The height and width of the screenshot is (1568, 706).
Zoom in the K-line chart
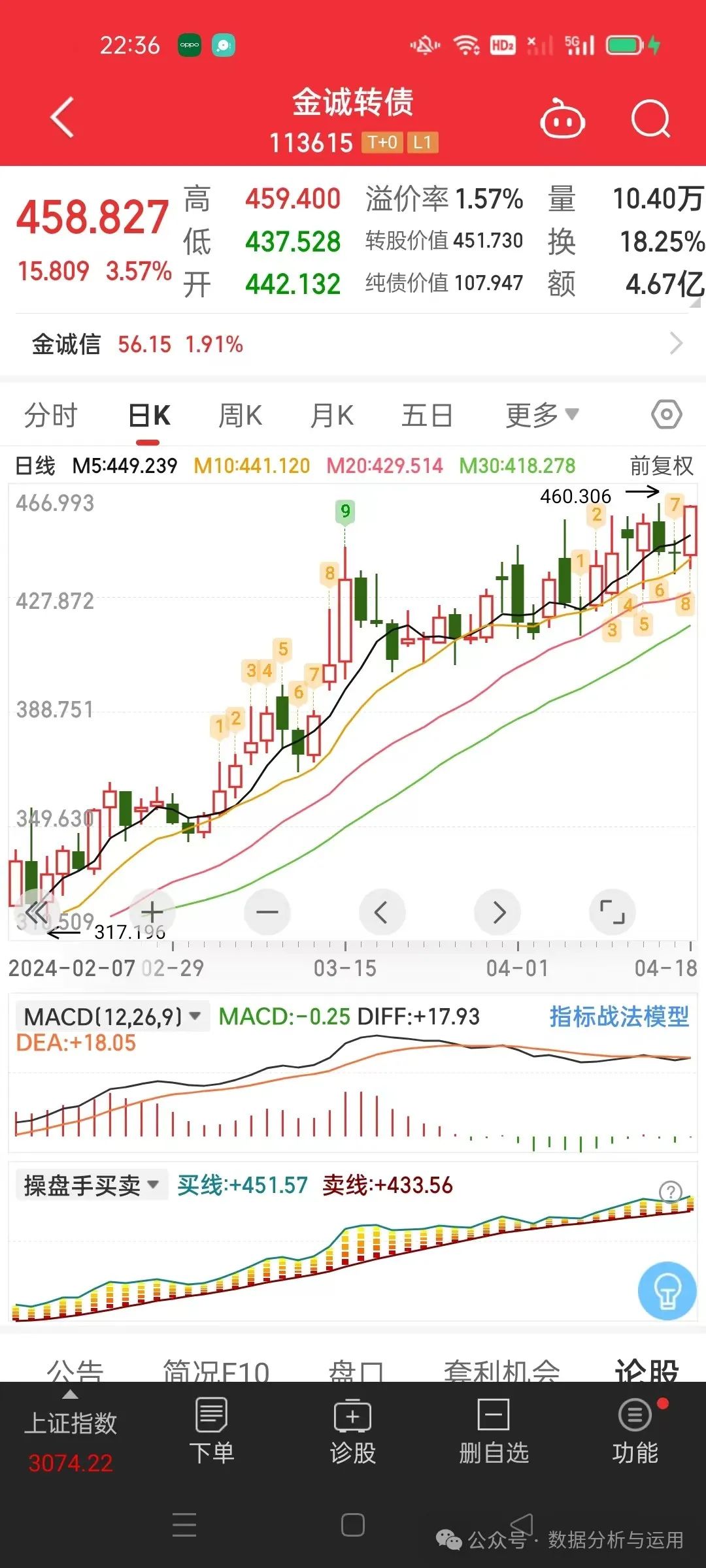(152, 911)
